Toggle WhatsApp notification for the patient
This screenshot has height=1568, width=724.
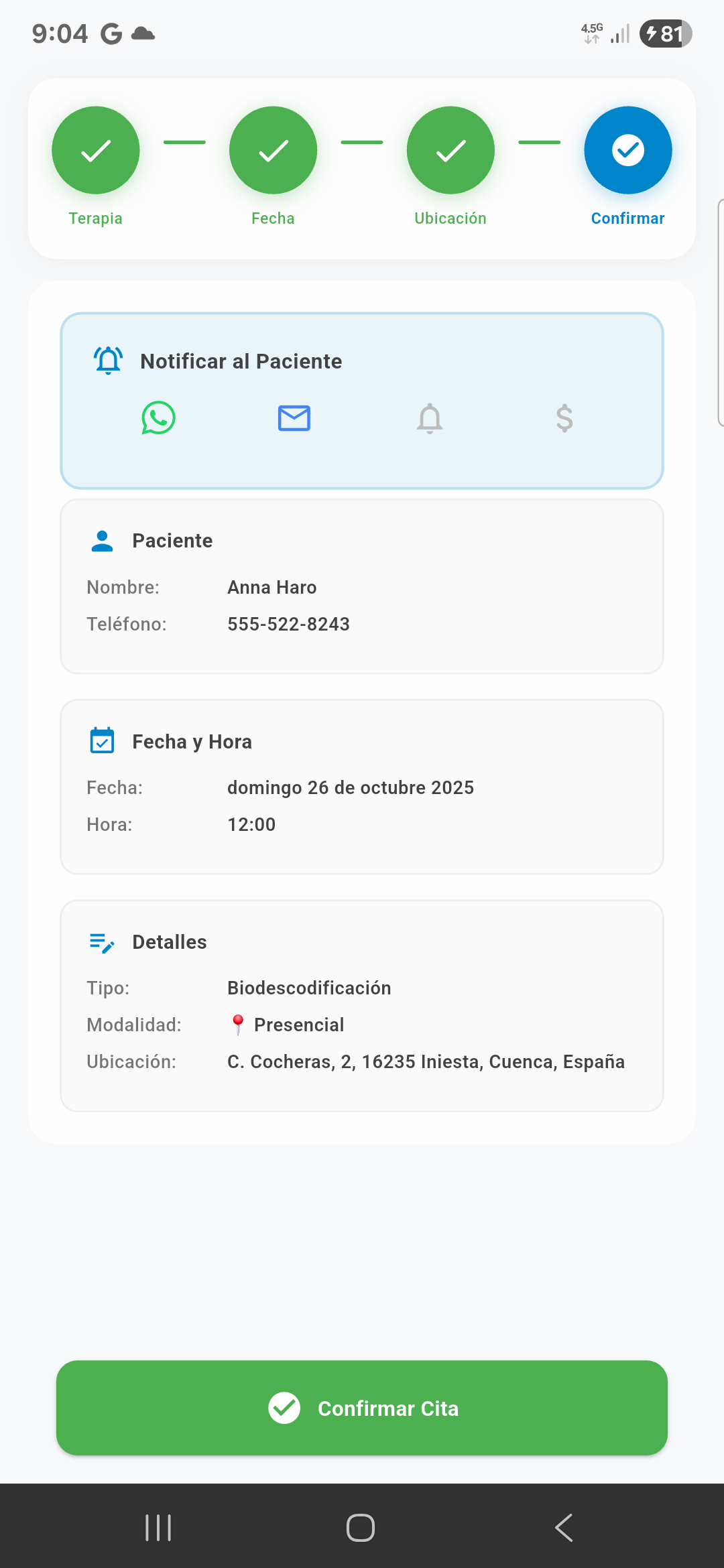(158, 418)
